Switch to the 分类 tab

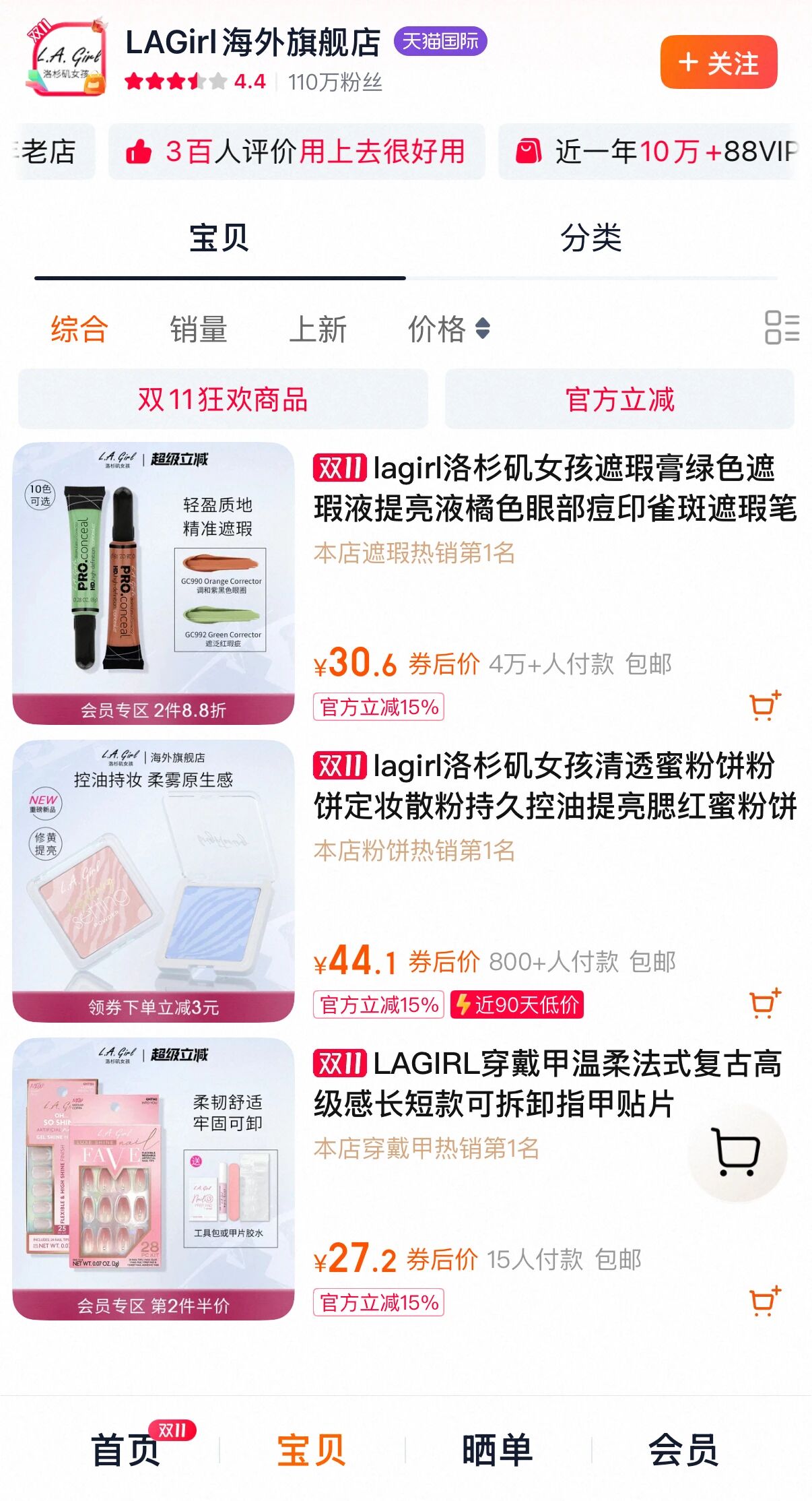point(590,238)
